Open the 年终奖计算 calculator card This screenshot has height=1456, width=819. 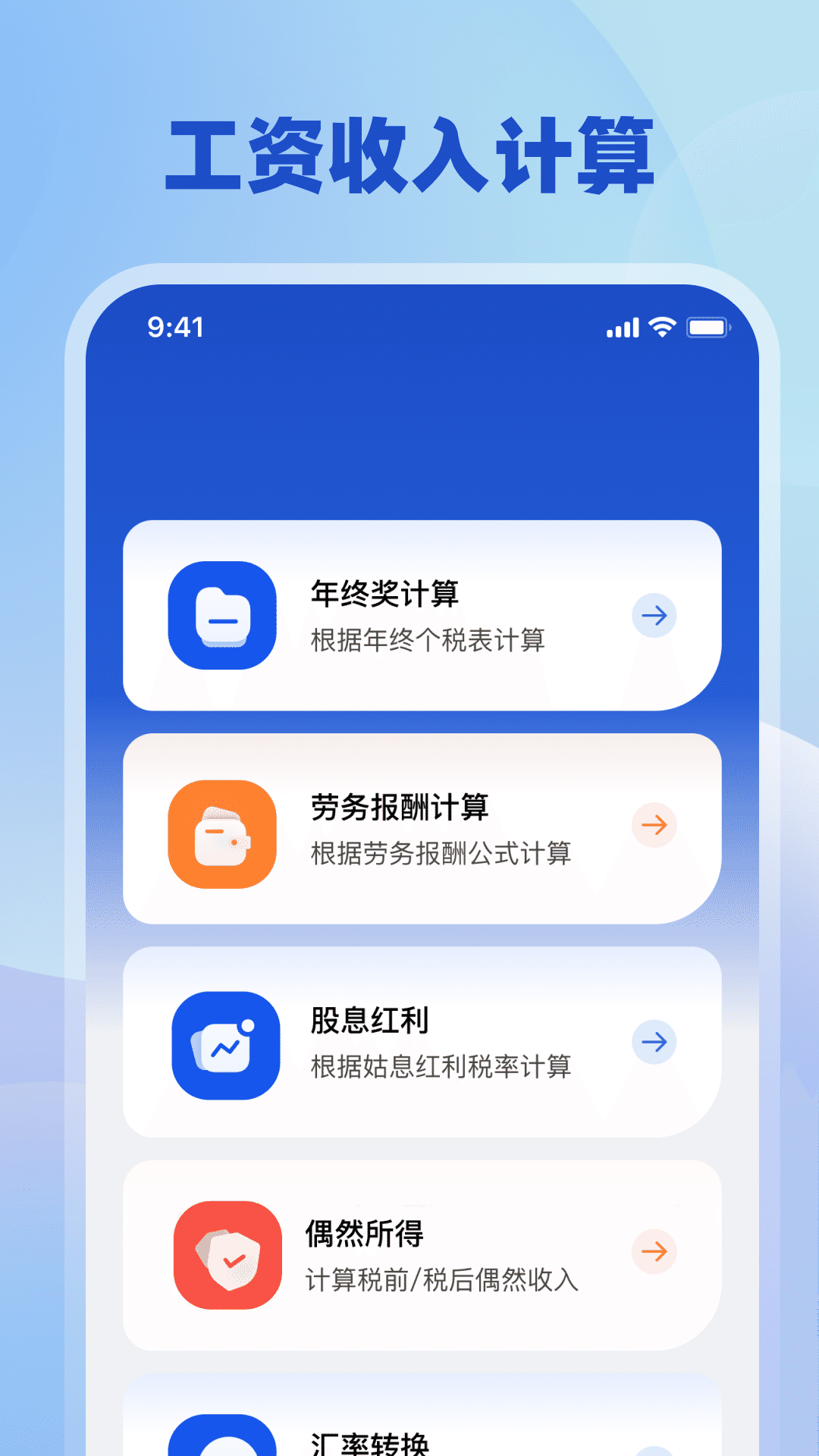pos(422,616)
